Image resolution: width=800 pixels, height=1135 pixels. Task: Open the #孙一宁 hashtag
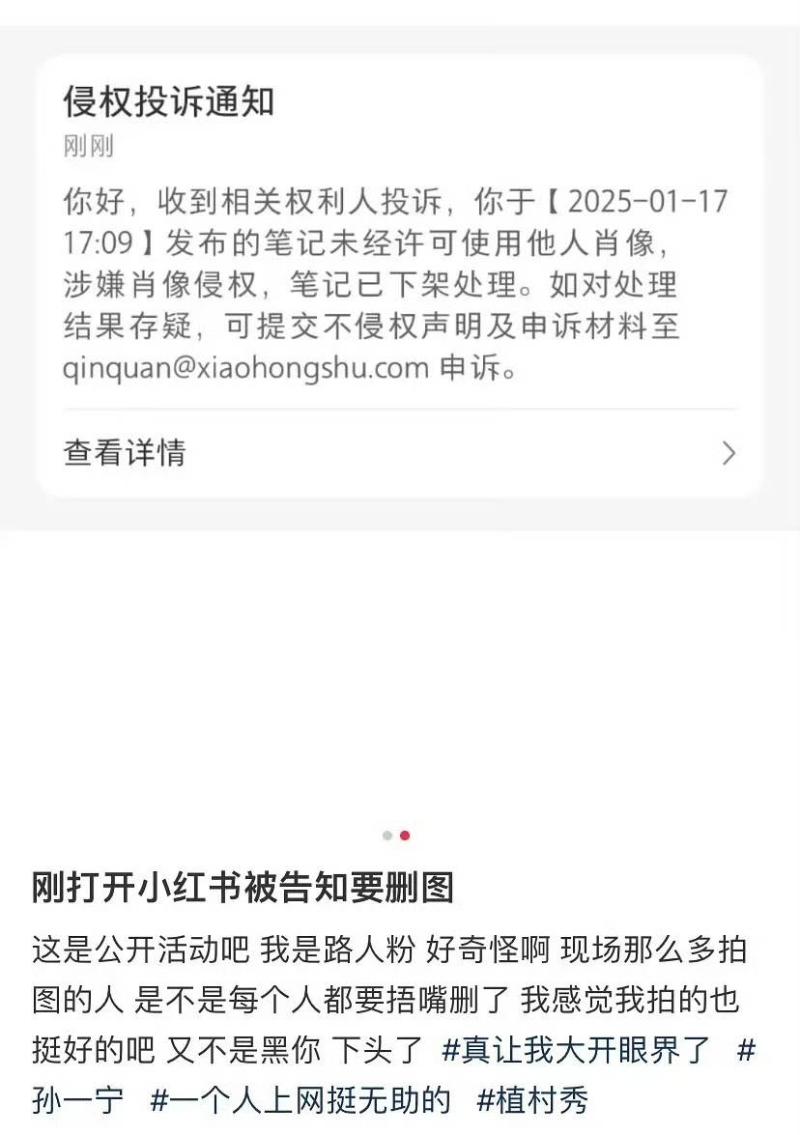78,1101
